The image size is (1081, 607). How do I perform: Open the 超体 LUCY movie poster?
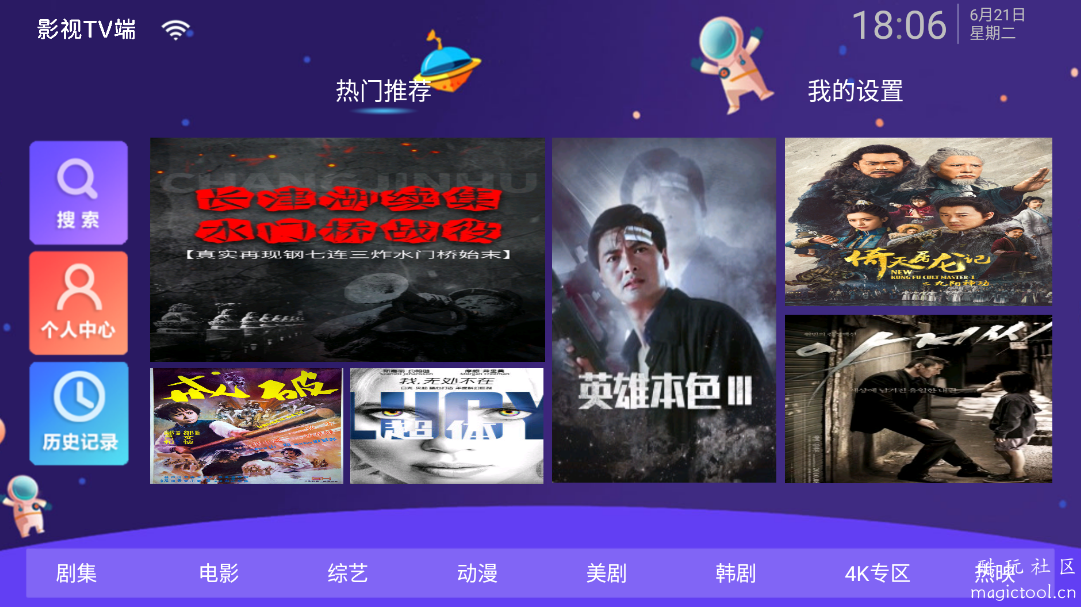(x=446, y=426)
